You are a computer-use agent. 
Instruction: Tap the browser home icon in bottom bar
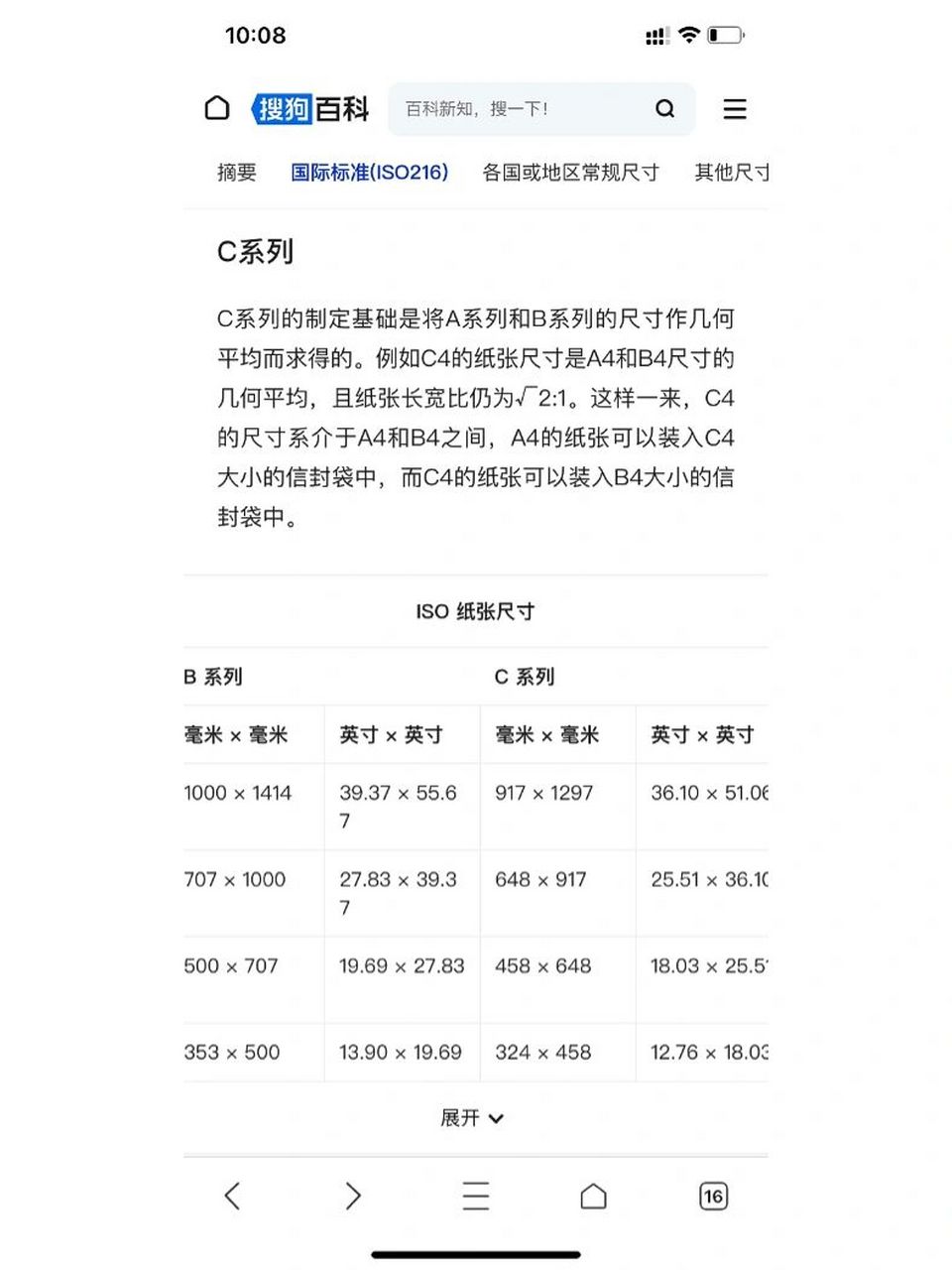coord(595,1197)
